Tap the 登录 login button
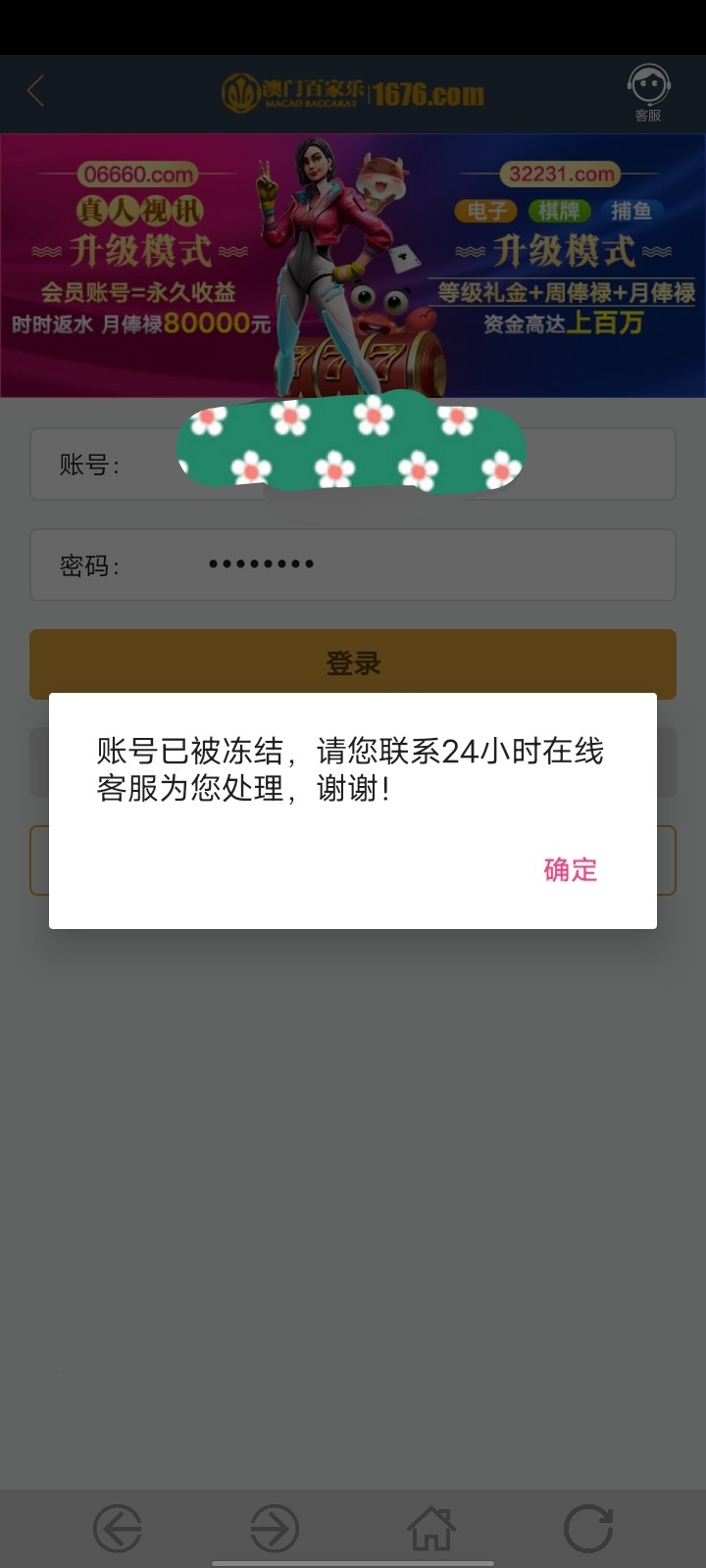706x1568 pixels. pyautogui.click(x=353, y=662)
